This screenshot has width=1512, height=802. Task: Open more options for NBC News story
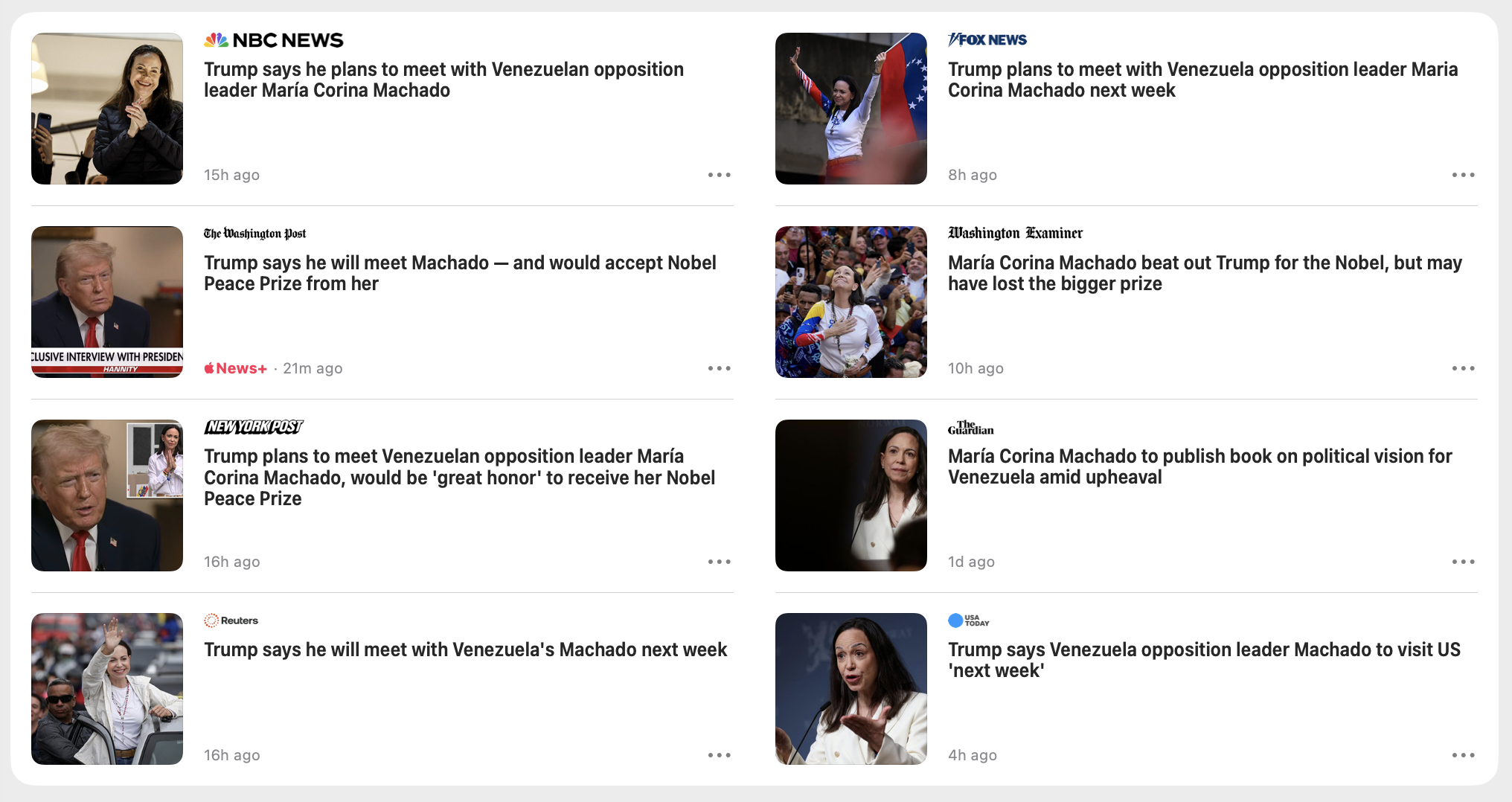pos(719,175)
